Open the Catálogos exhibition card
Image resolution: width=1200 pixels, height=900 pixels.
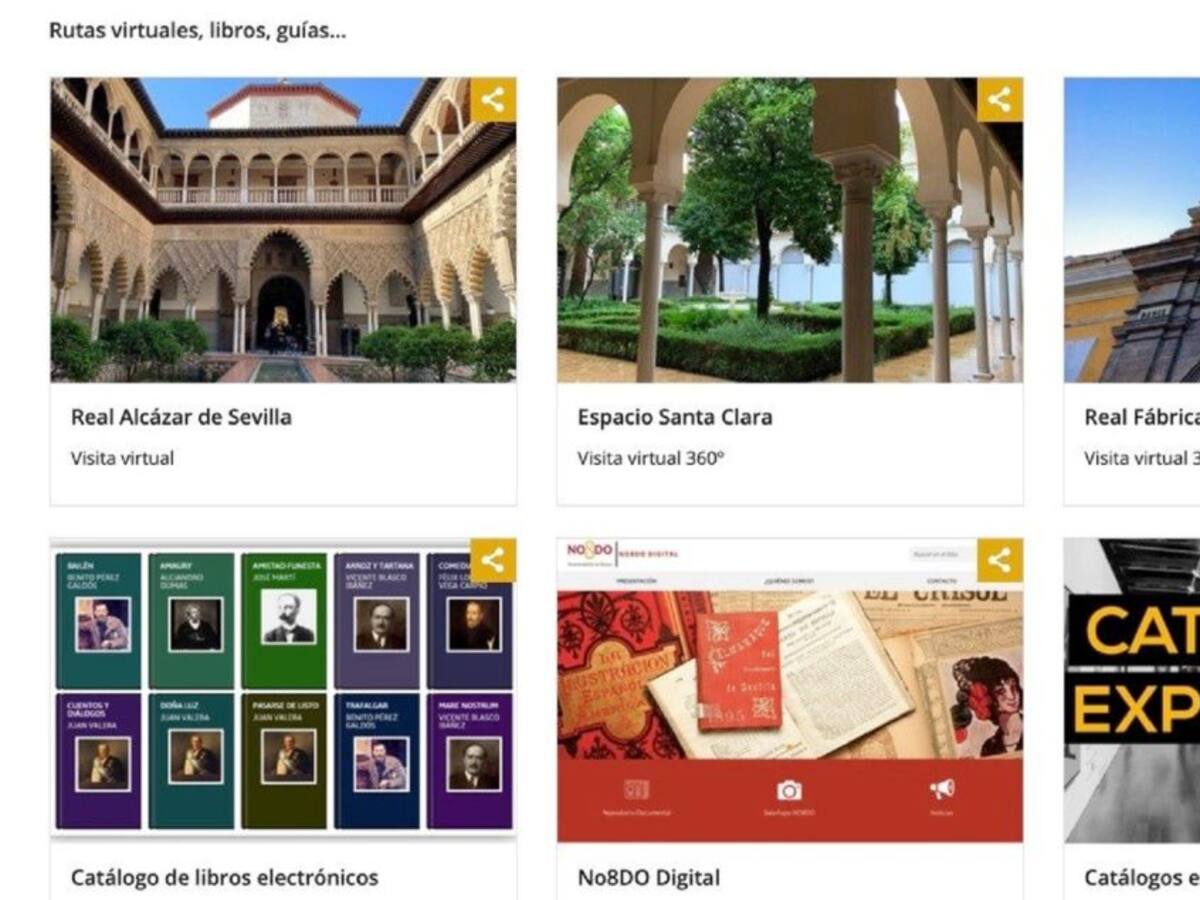pyautogui.click(x=1140, y=877)
